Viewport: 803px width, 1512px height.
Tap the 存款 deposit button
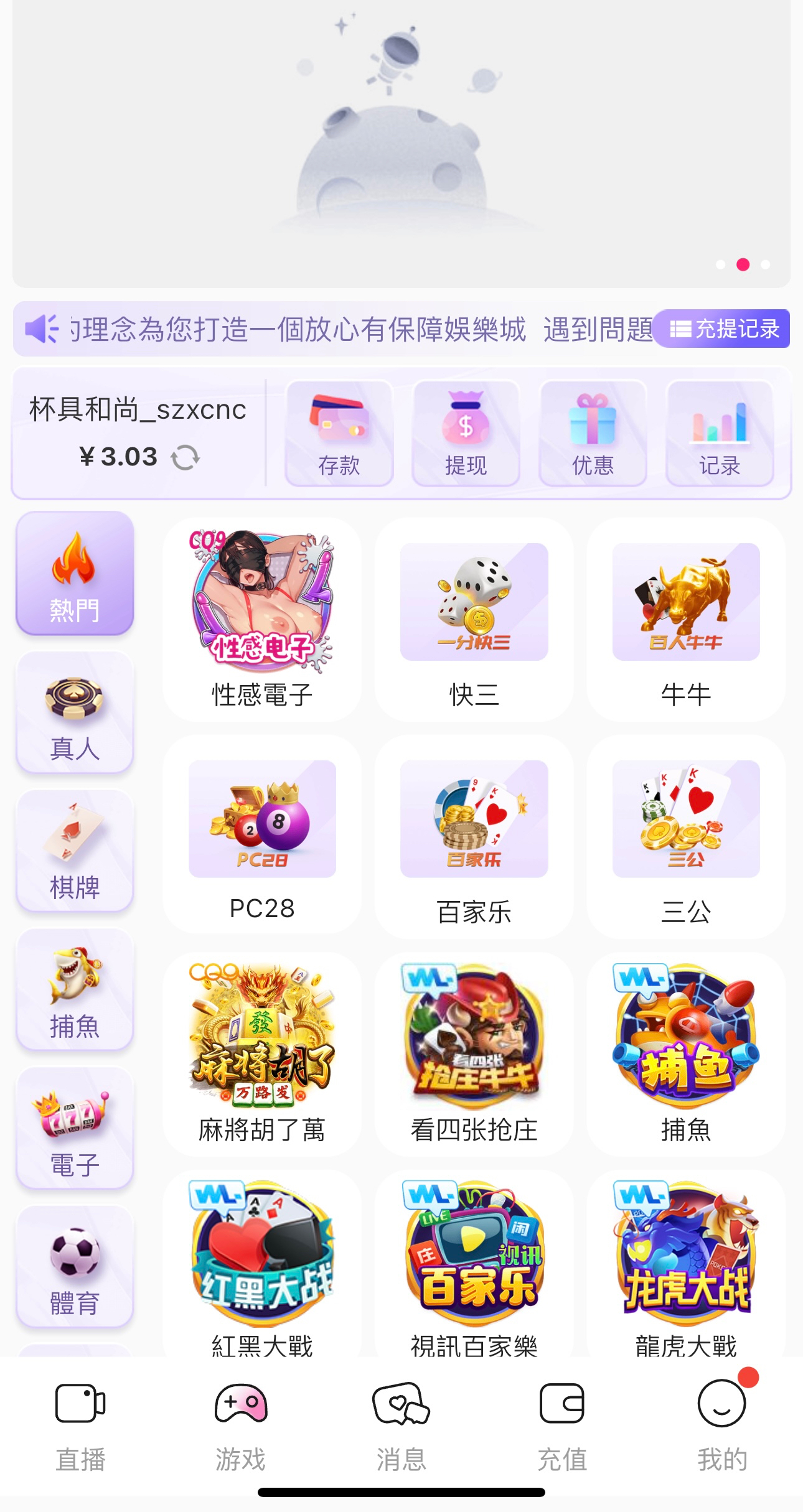tap(339, 433)
